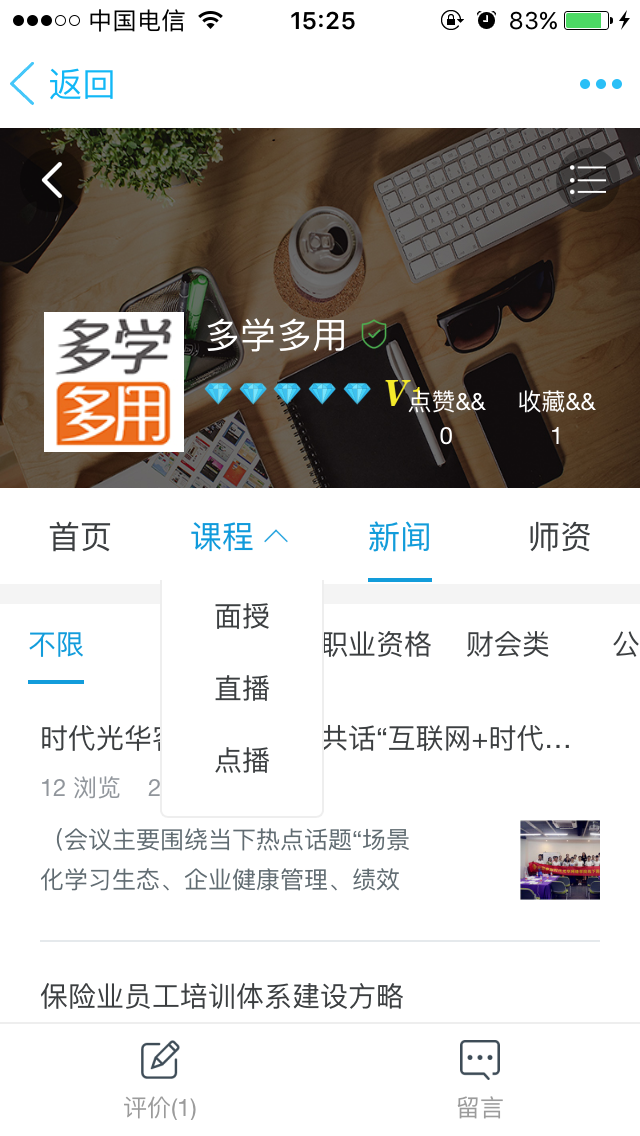Select 面授 from the dropdown

[242, 616]
